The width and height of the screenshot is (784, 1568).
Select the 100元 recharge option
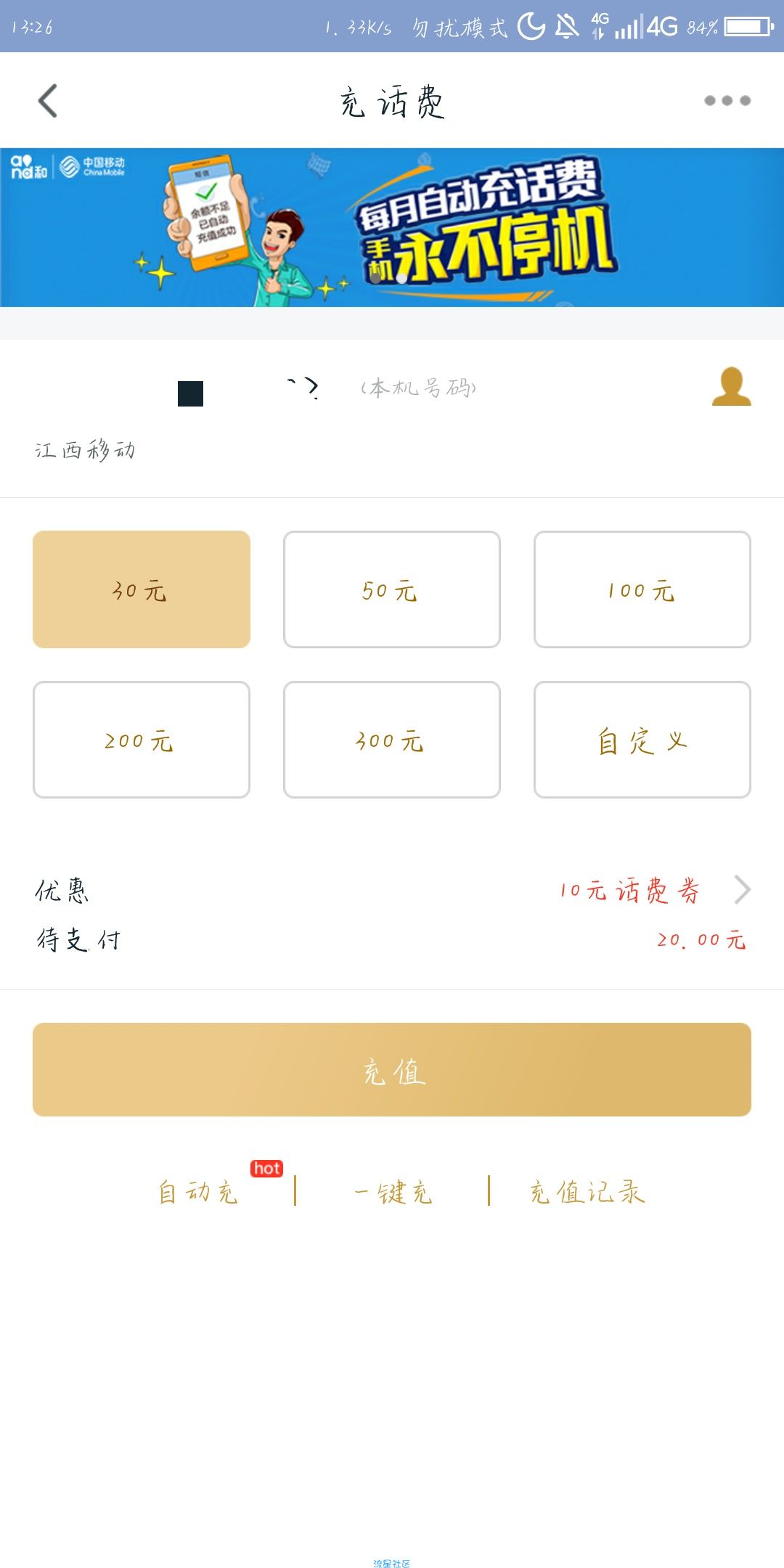coord(642,589)
